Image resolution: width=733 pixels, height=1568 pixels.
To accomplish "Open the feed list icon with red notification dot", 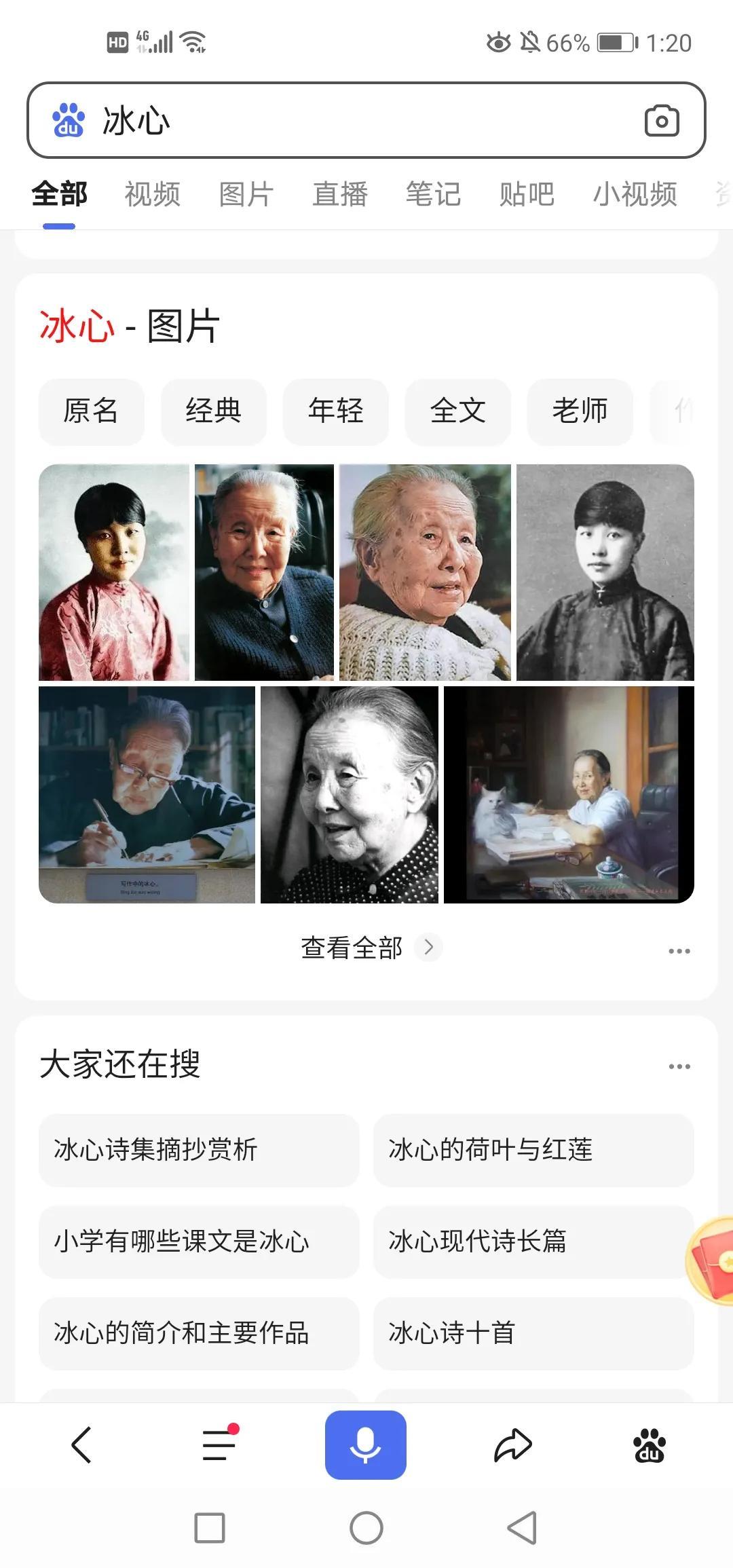I will [216, 1444].
